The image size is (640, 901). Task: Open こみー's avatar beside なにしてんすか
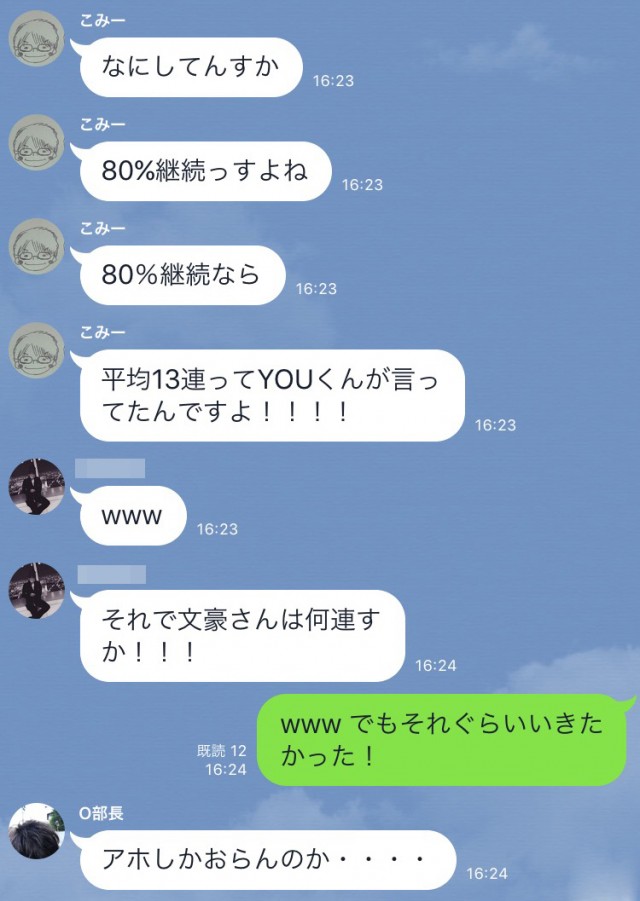point(38,39)
